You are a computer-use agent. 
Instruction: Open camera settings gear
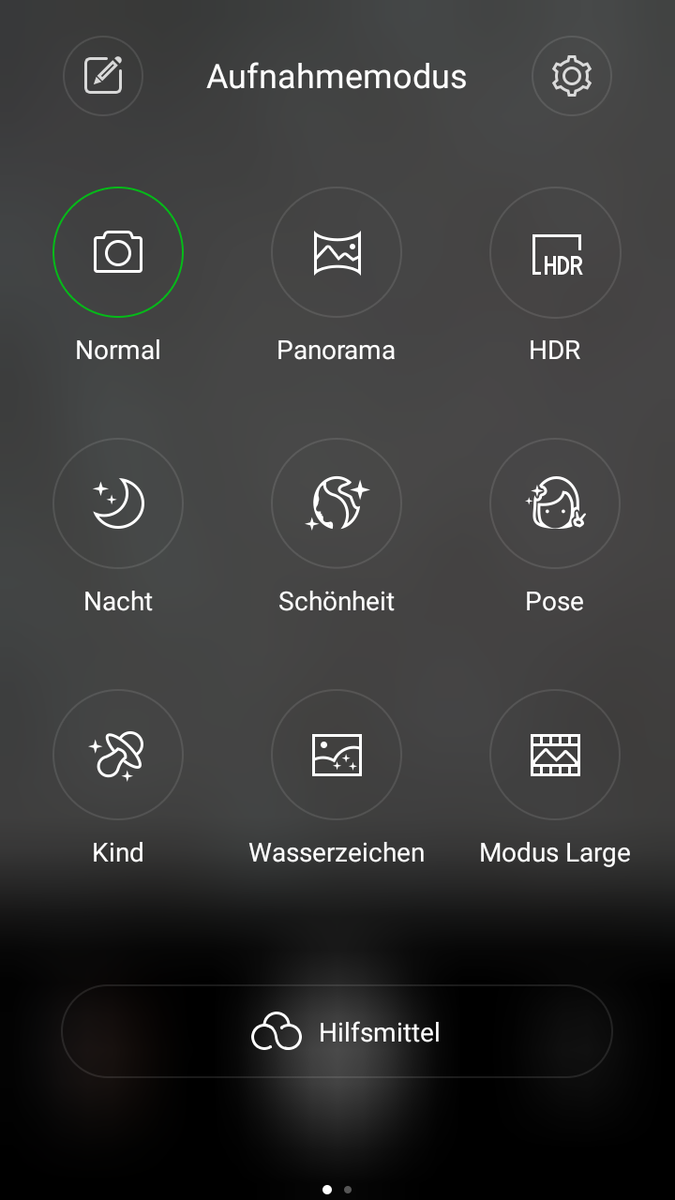[571, 76]
